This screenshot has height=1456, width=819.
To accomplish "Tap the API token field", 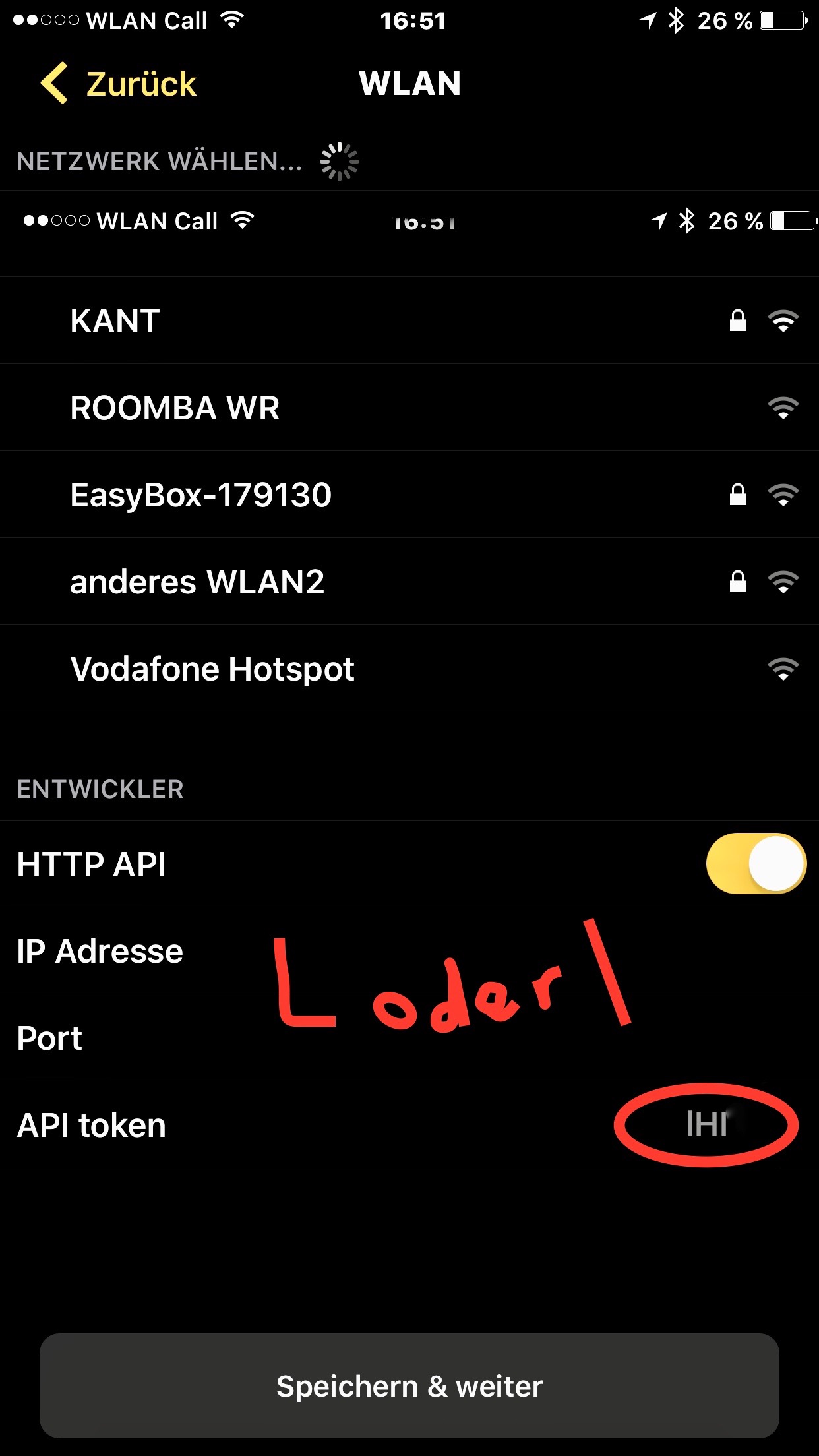I will click(409, 1125).
